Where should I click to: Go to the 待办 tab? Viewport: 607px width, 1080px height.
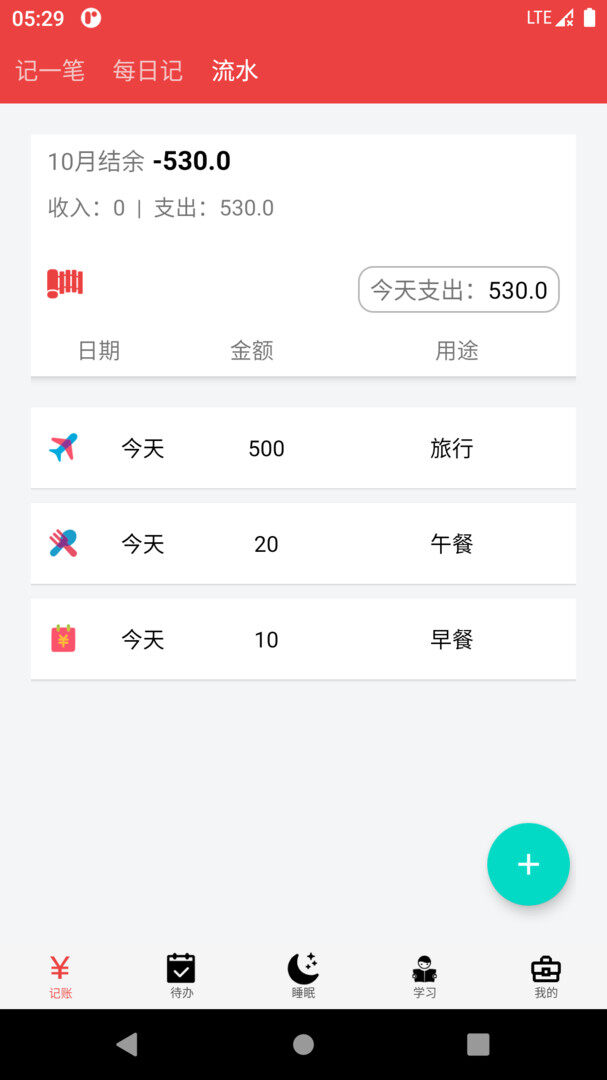tap(182, 976)
